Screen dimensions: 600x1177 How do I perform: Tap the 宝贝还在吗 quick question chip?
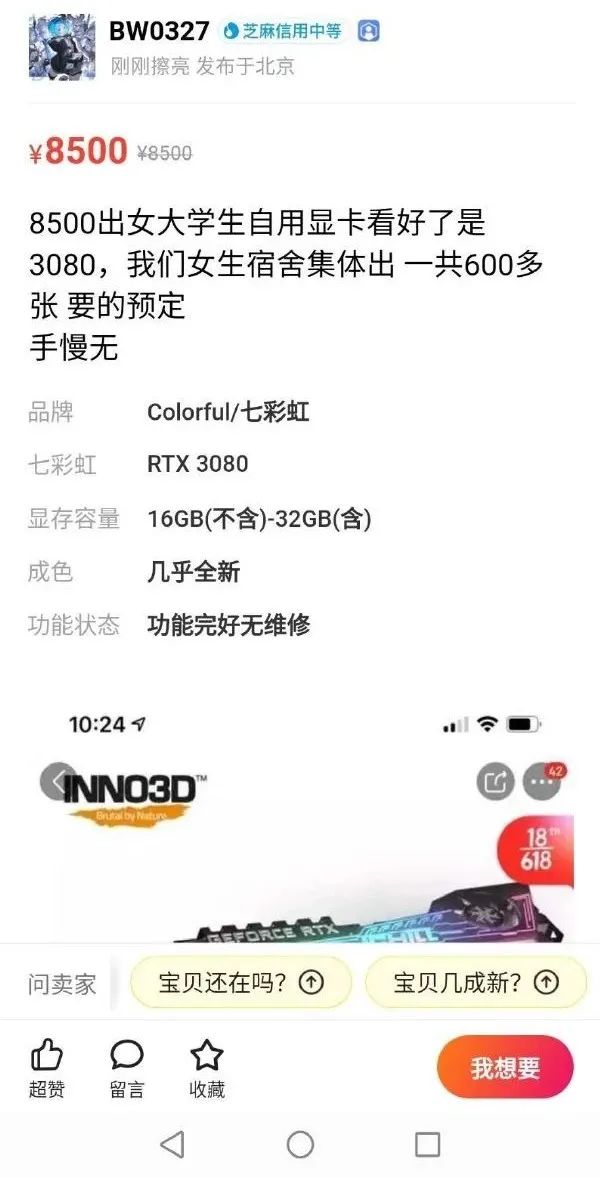click(x=241, y=982)
